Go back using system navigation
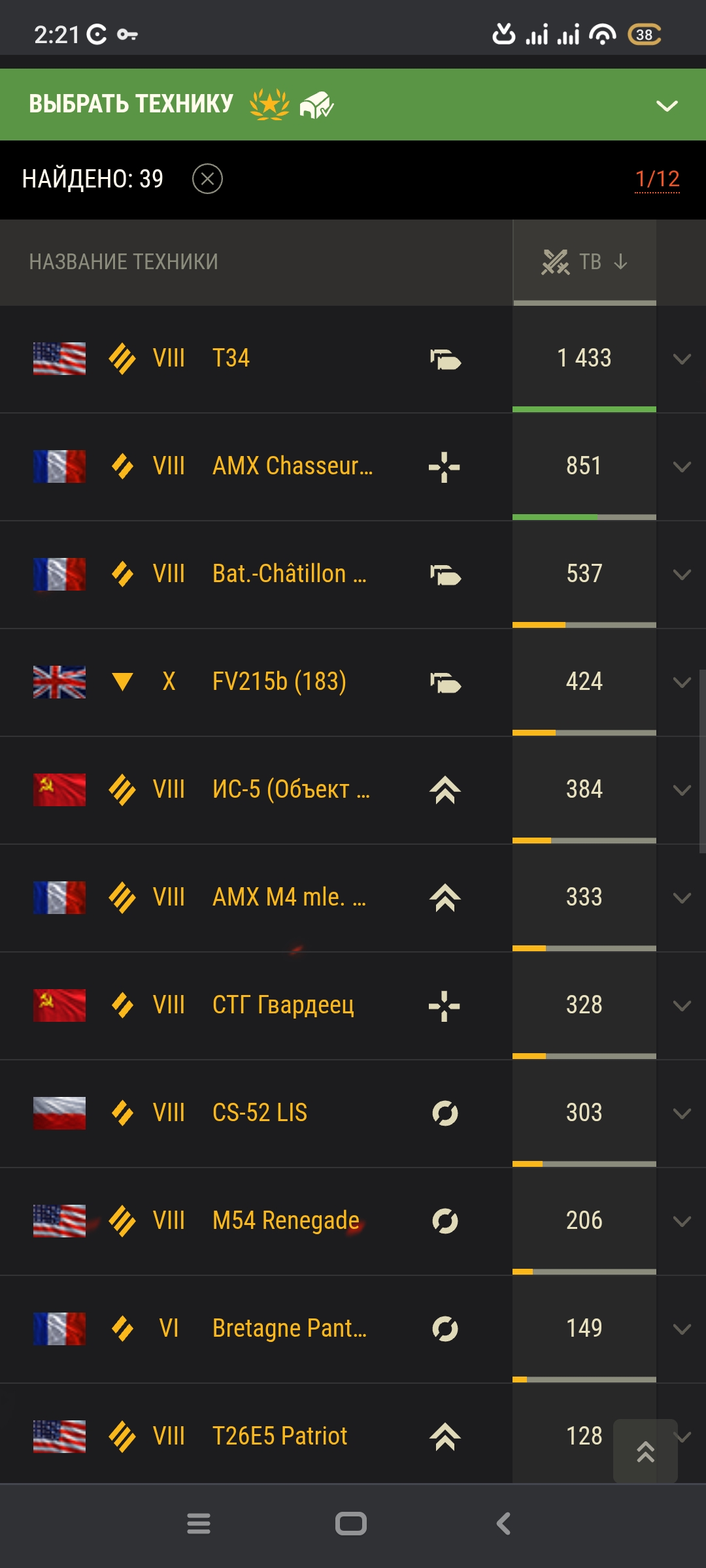Viewport: 706px width, 1568px height. click(x=503, y=1524)
